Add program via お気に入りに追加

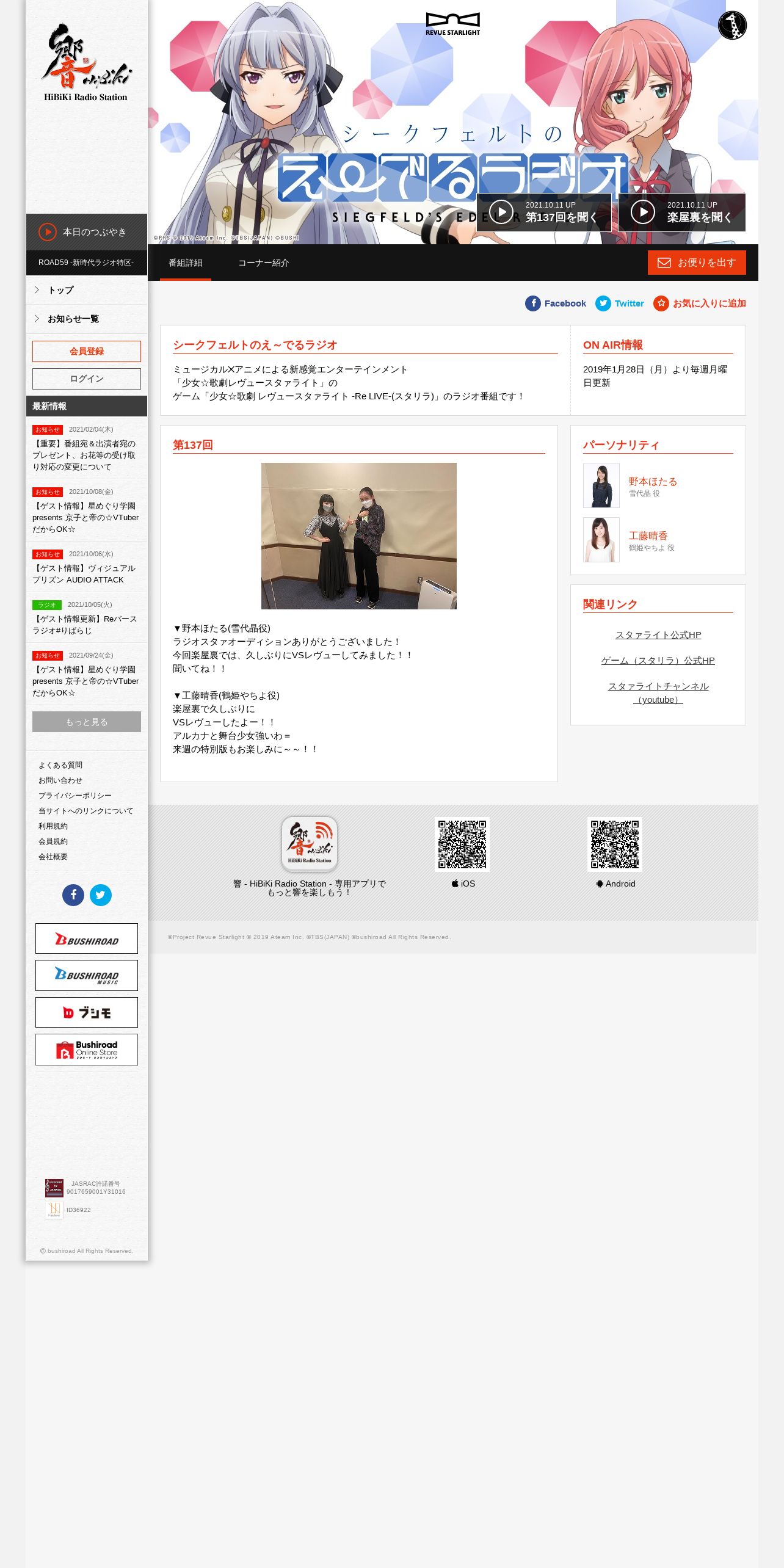700,303
